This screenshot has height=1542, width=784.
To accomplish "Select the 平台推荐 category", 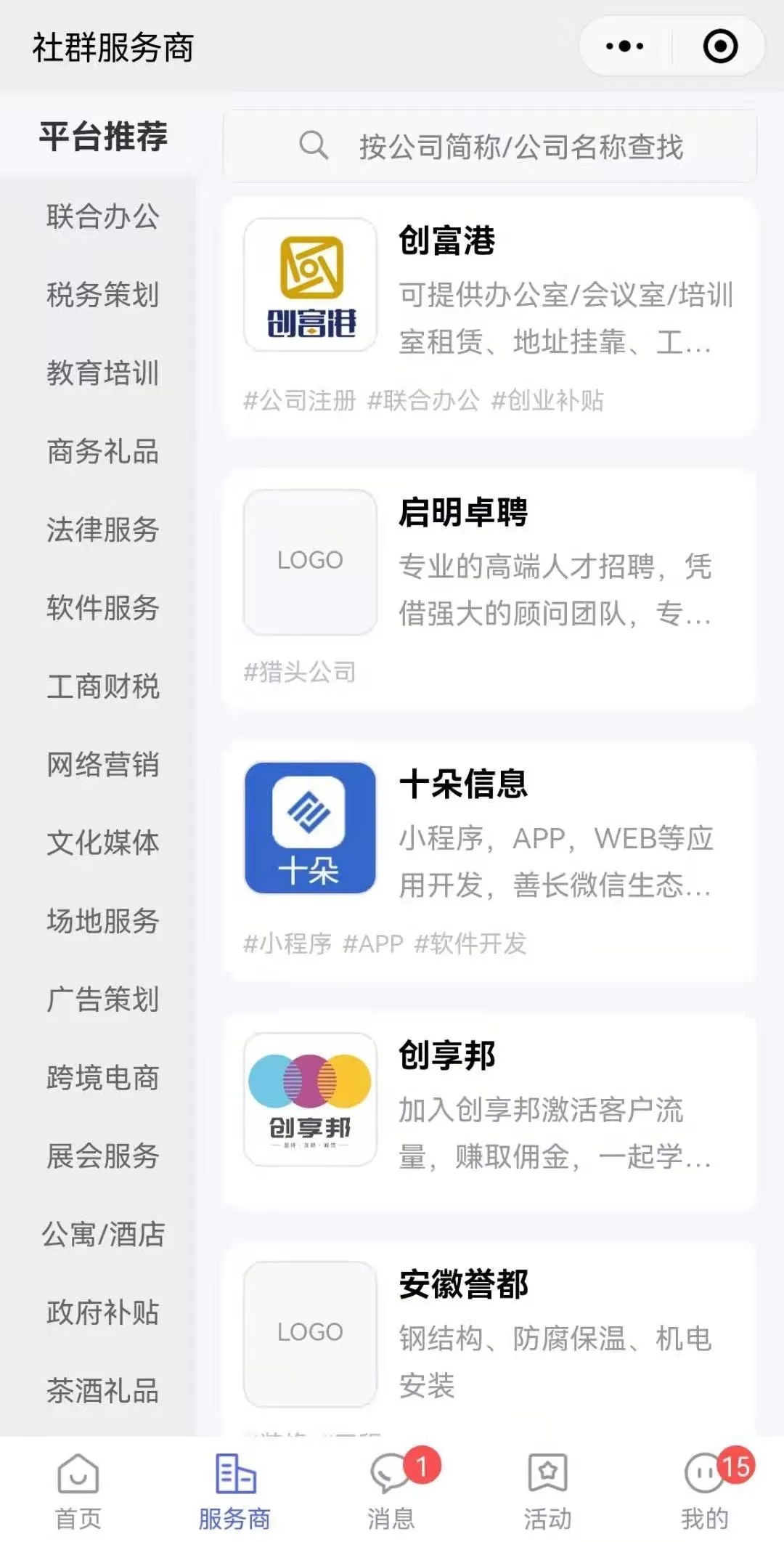I will 102,137.
